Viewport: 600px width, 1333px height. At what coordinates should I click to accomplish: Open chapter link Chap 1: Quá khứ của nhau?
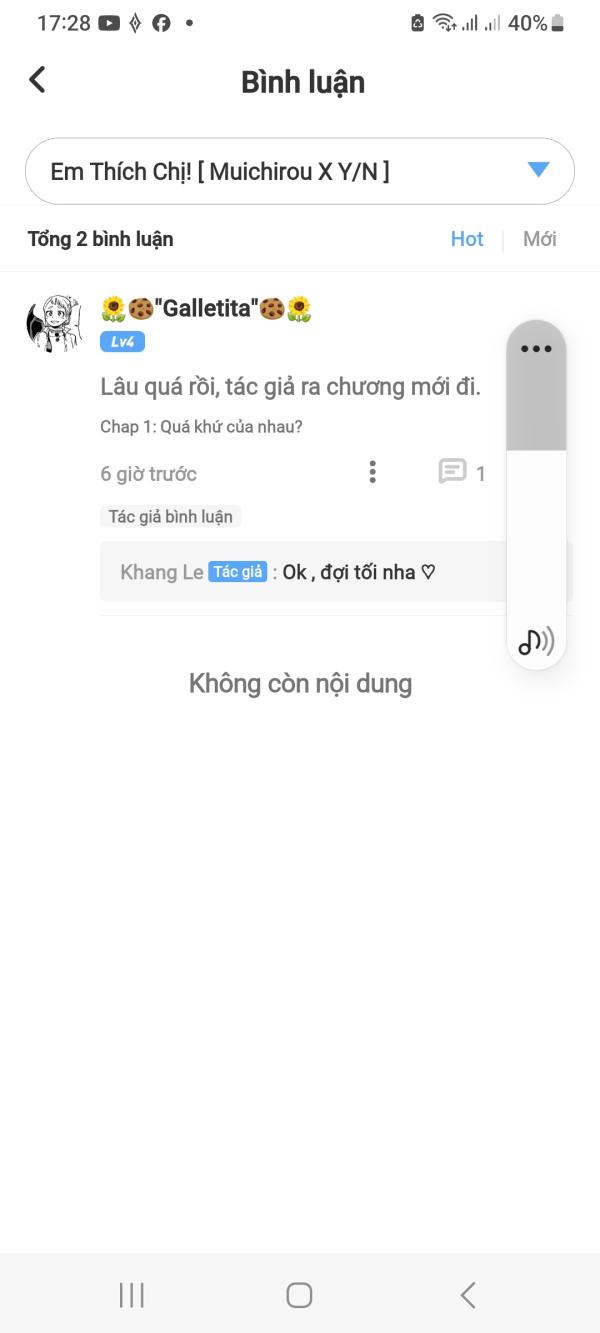[x=201, y=427]
